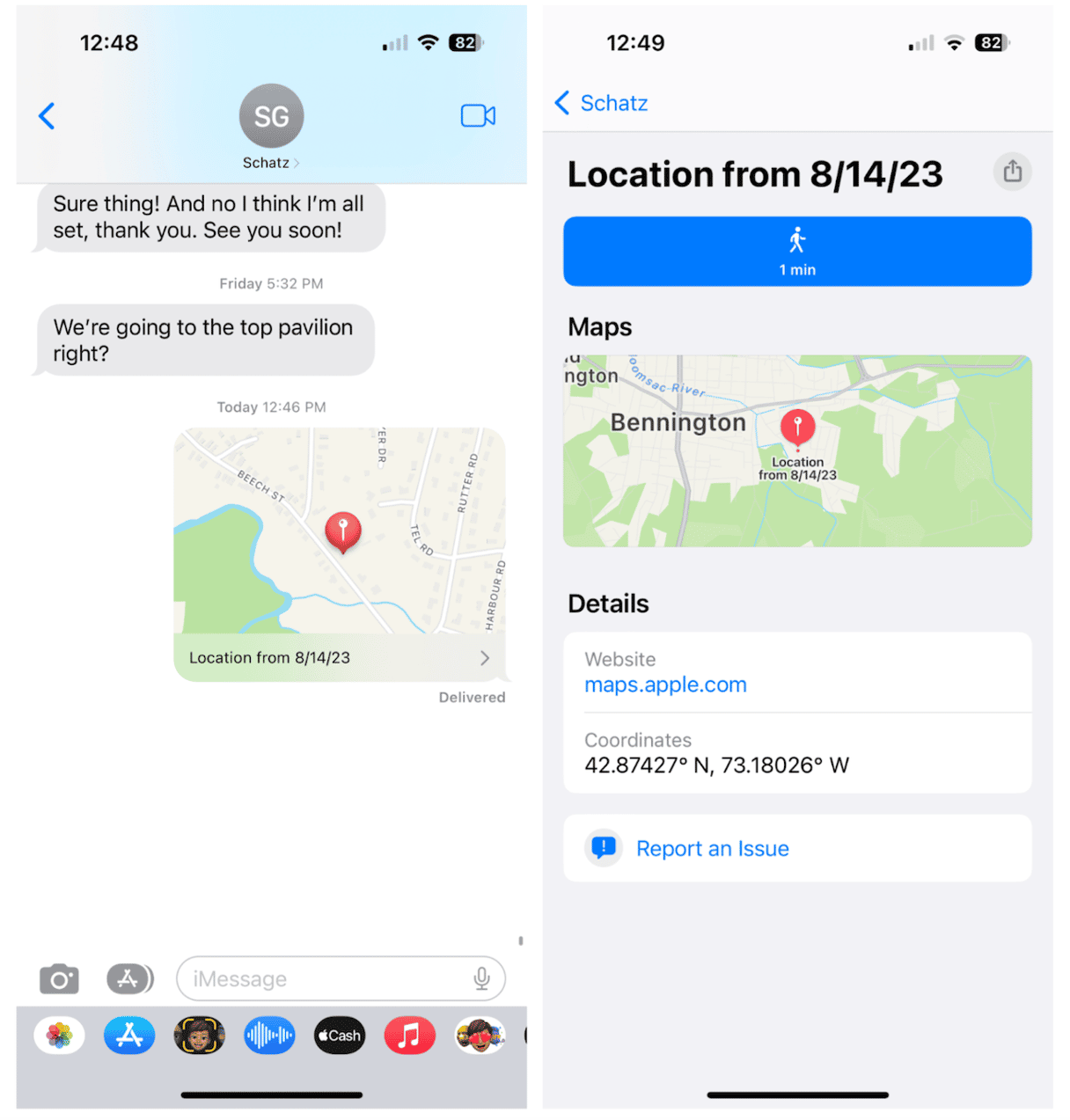Open Schatz contact details
1070x1120 pixels.
[271, 126]
